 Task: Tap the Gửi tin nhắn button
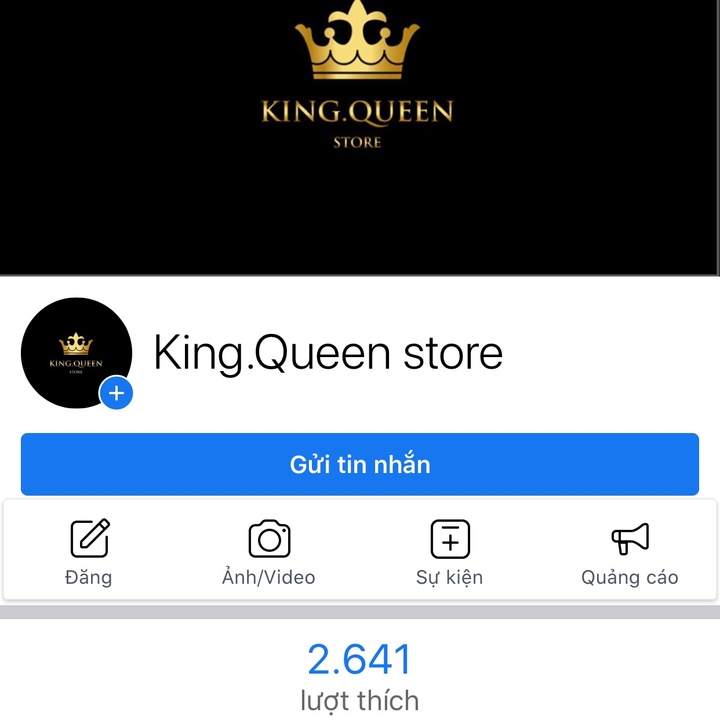click(359, 464)
